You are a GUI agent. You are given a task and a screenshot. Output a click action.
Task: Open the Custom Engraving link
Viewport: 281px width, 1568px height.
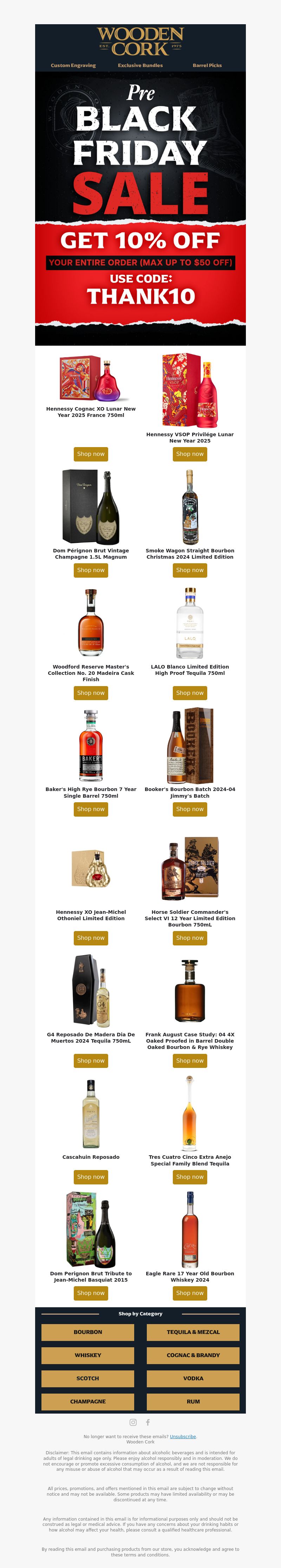click(73, 65)
